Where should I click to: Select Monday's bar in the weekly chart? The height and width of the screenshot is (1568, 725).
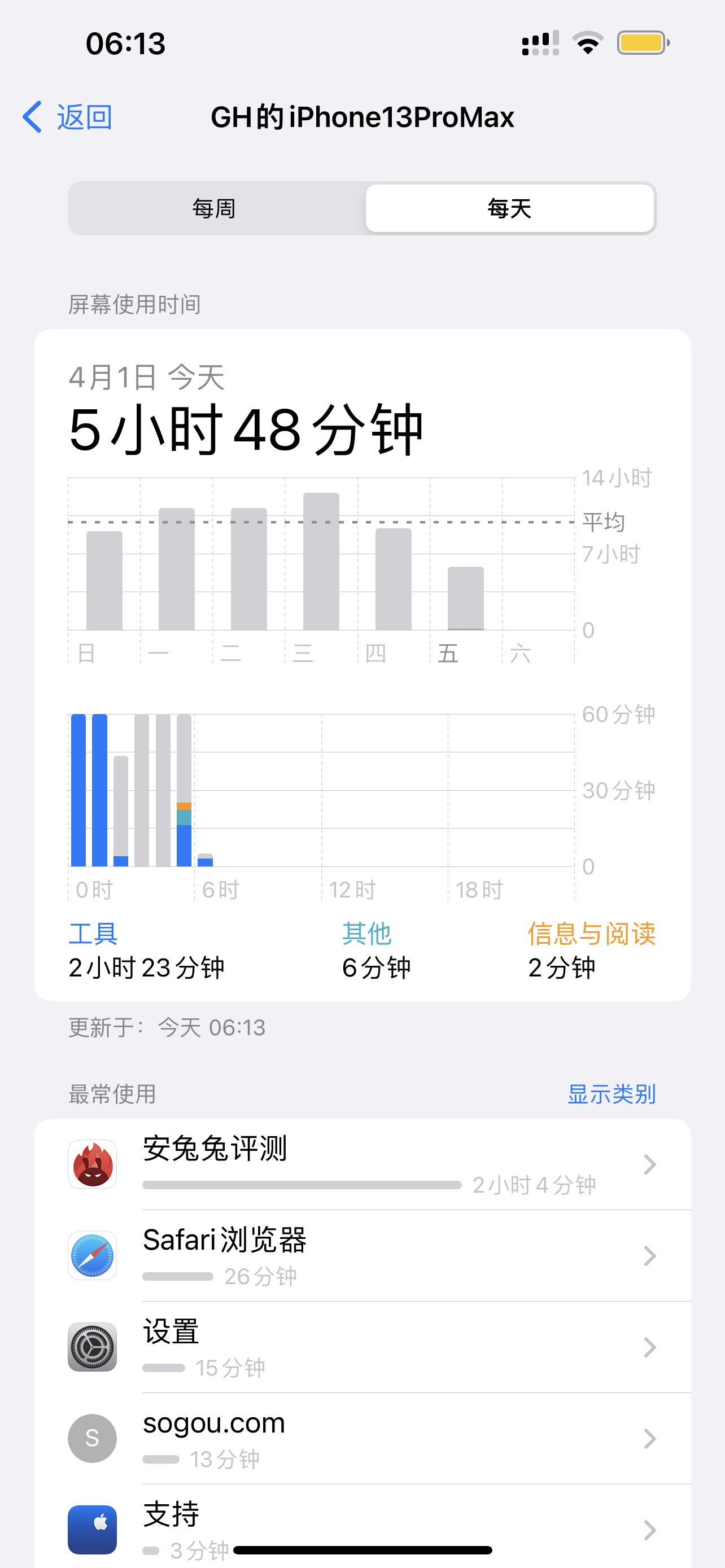(177, 568)
